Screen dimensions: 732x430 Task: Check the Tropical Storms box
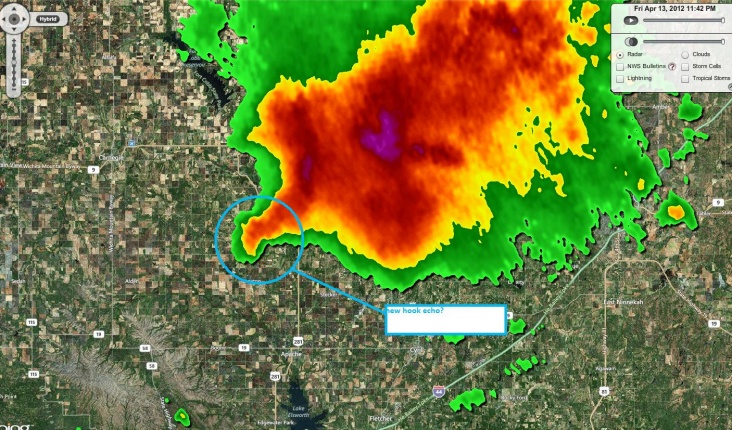[685, 78]
